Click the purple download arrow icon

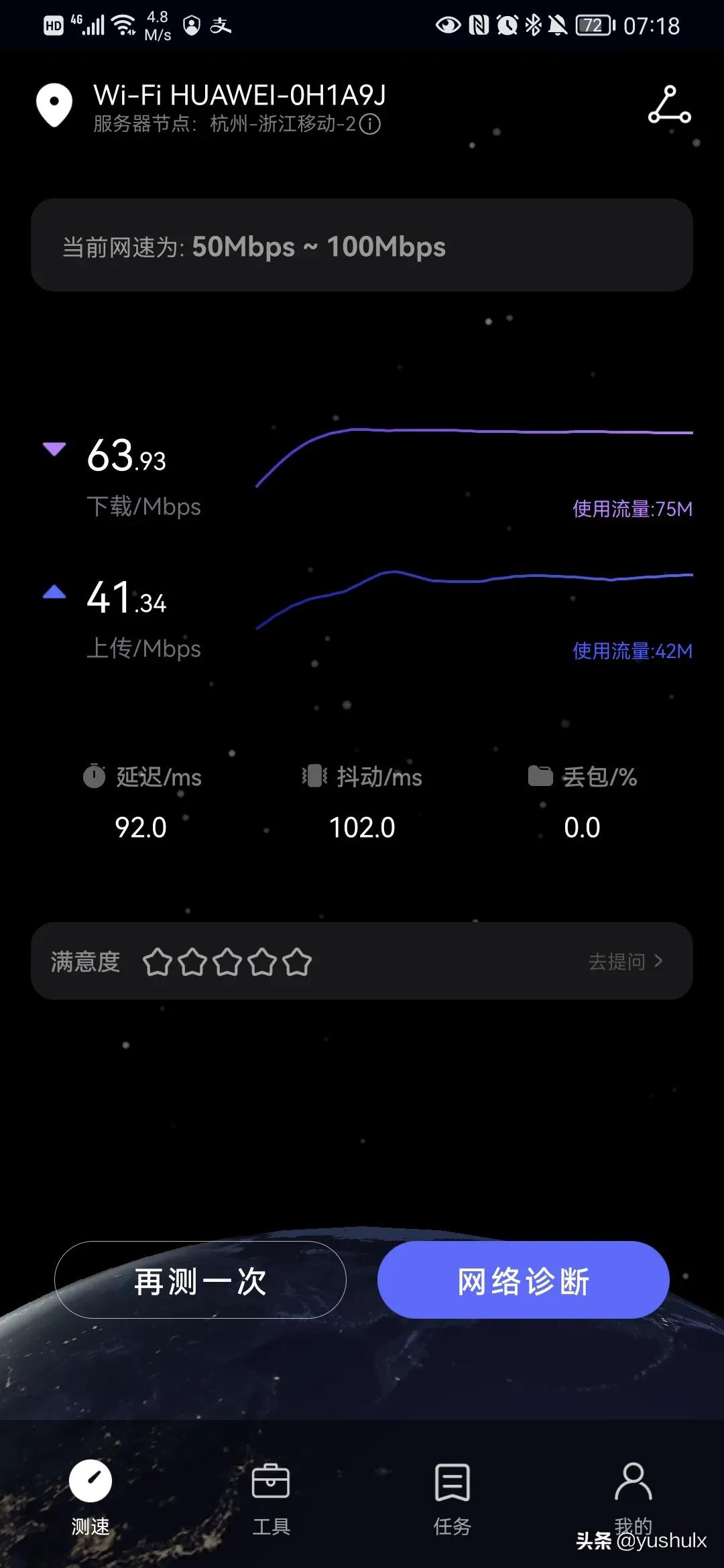pyautogui.click(x=54, y=449)
